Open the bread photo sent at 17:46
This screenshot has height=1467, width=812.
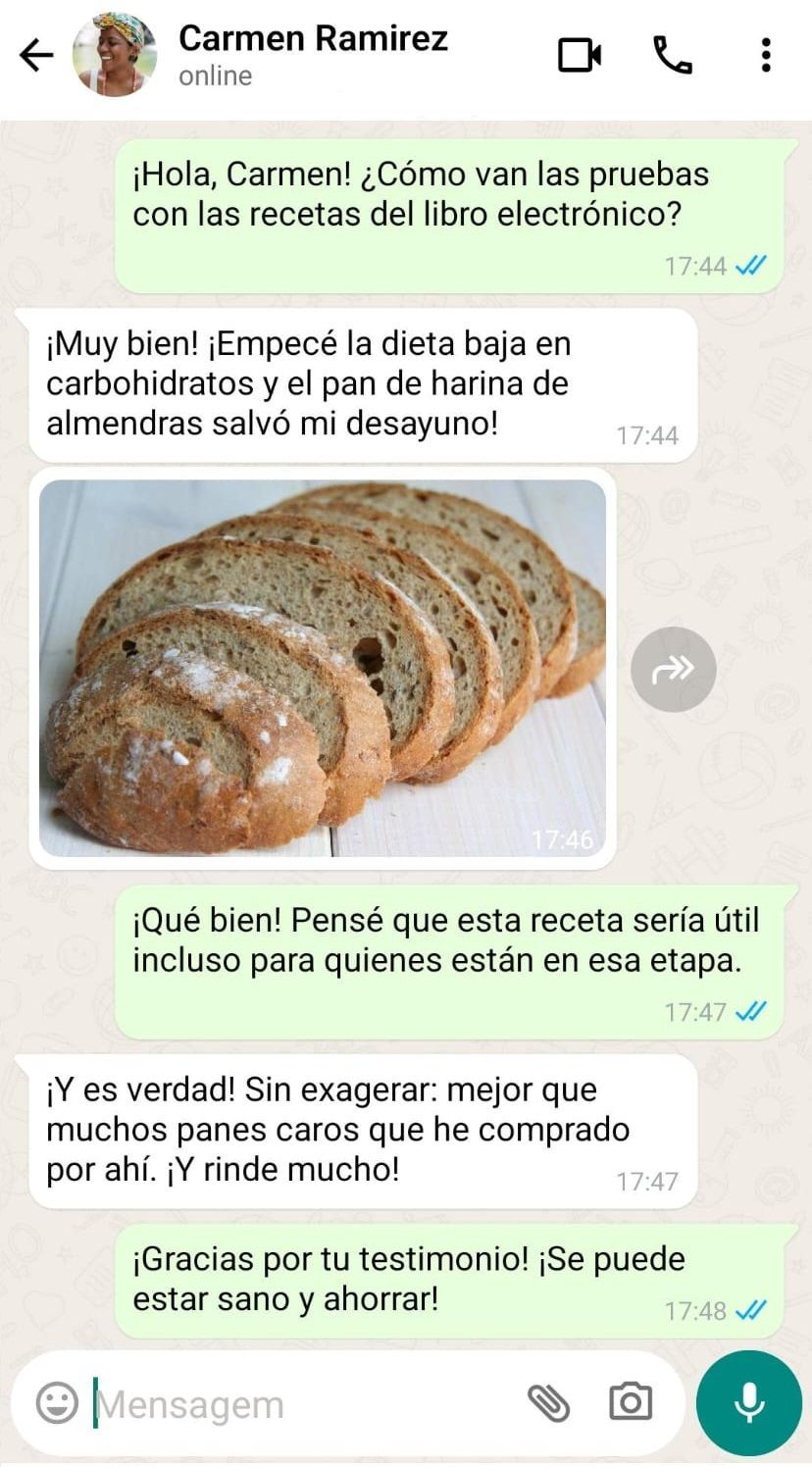coord(323,668)
